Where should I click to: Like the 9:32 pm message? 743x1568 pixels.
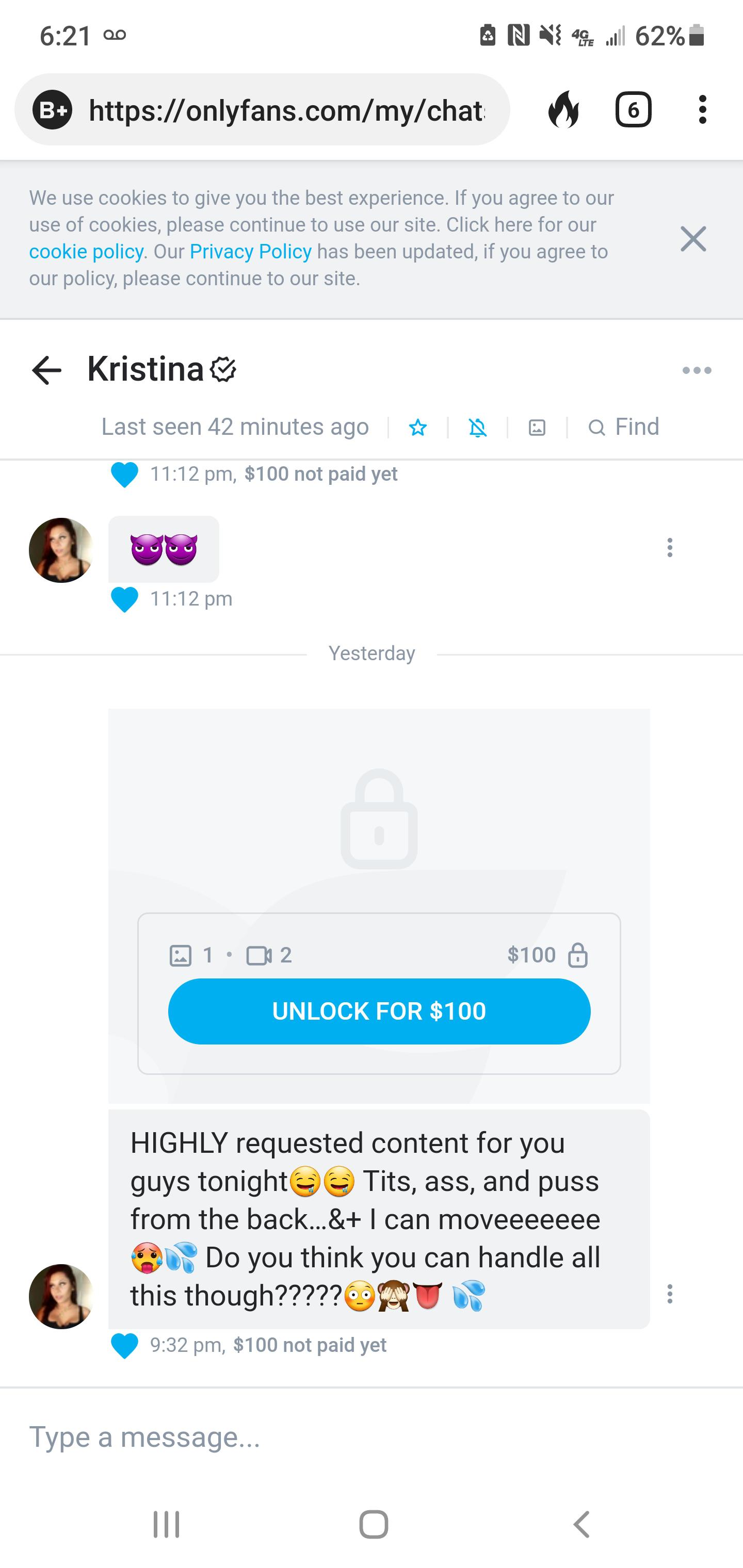point(124,1345)
